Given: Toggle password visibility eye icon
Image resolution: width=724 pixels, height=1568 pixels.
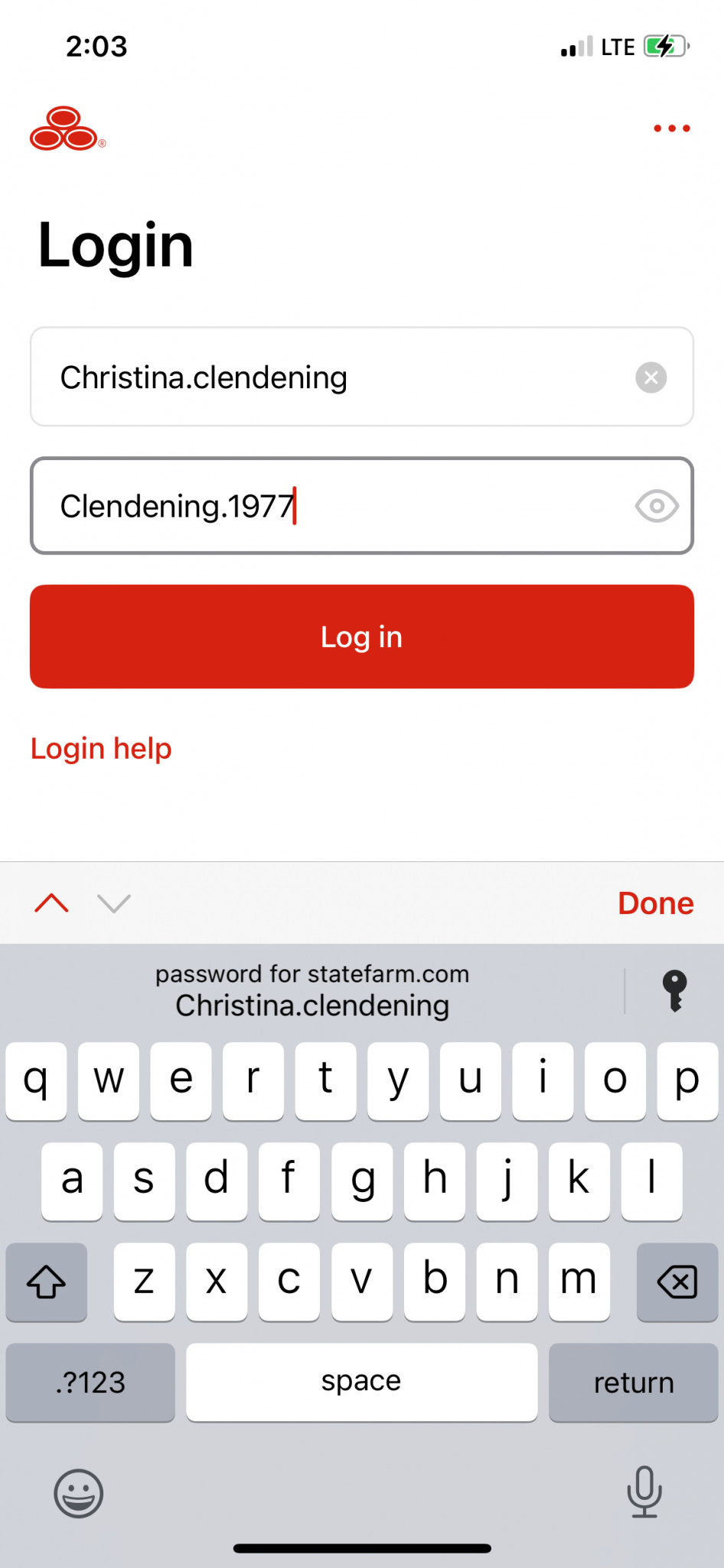Looking at the screenshot, I should pos(657,506).
